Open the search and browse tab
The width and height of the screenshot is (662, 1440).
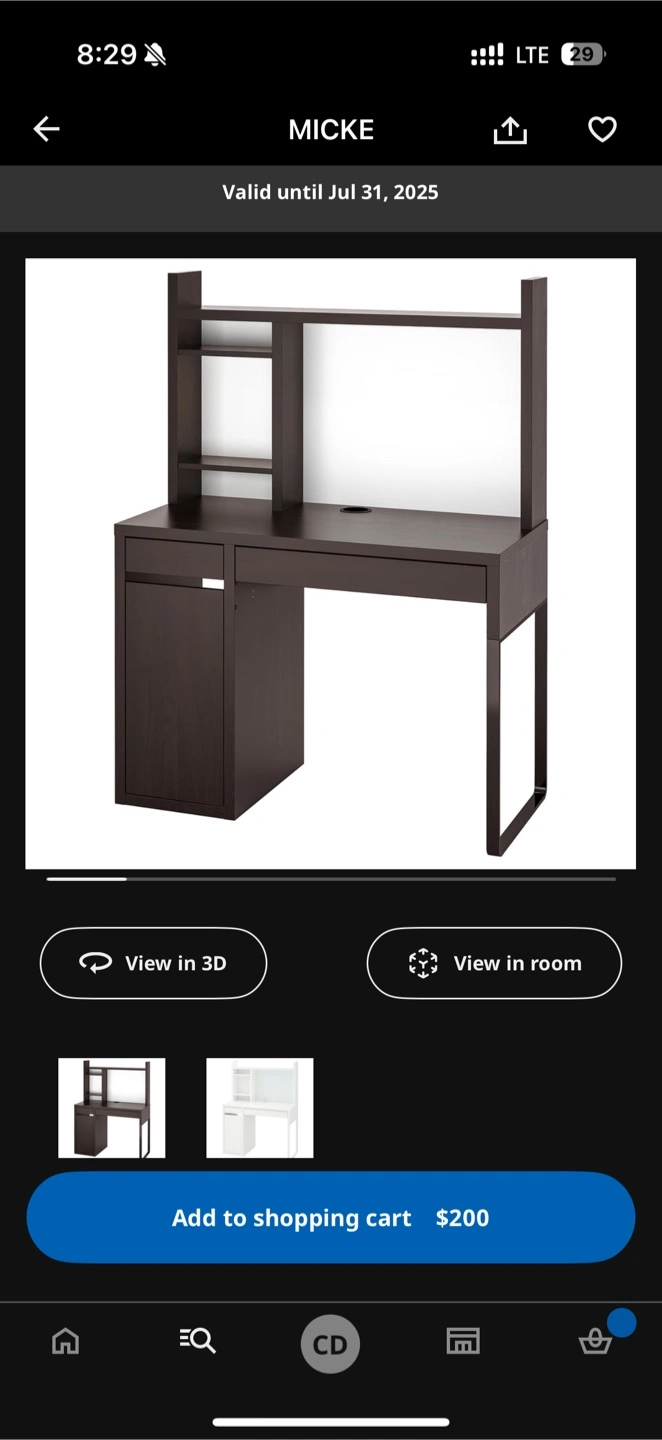(198, 1341)
